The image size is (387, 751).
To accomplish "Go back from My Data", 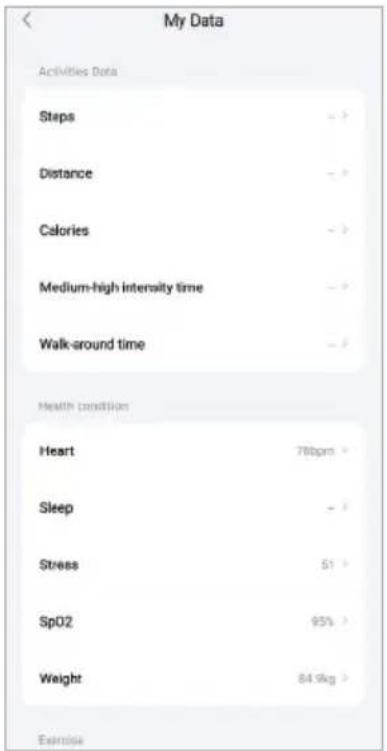I will pos(28,22).
